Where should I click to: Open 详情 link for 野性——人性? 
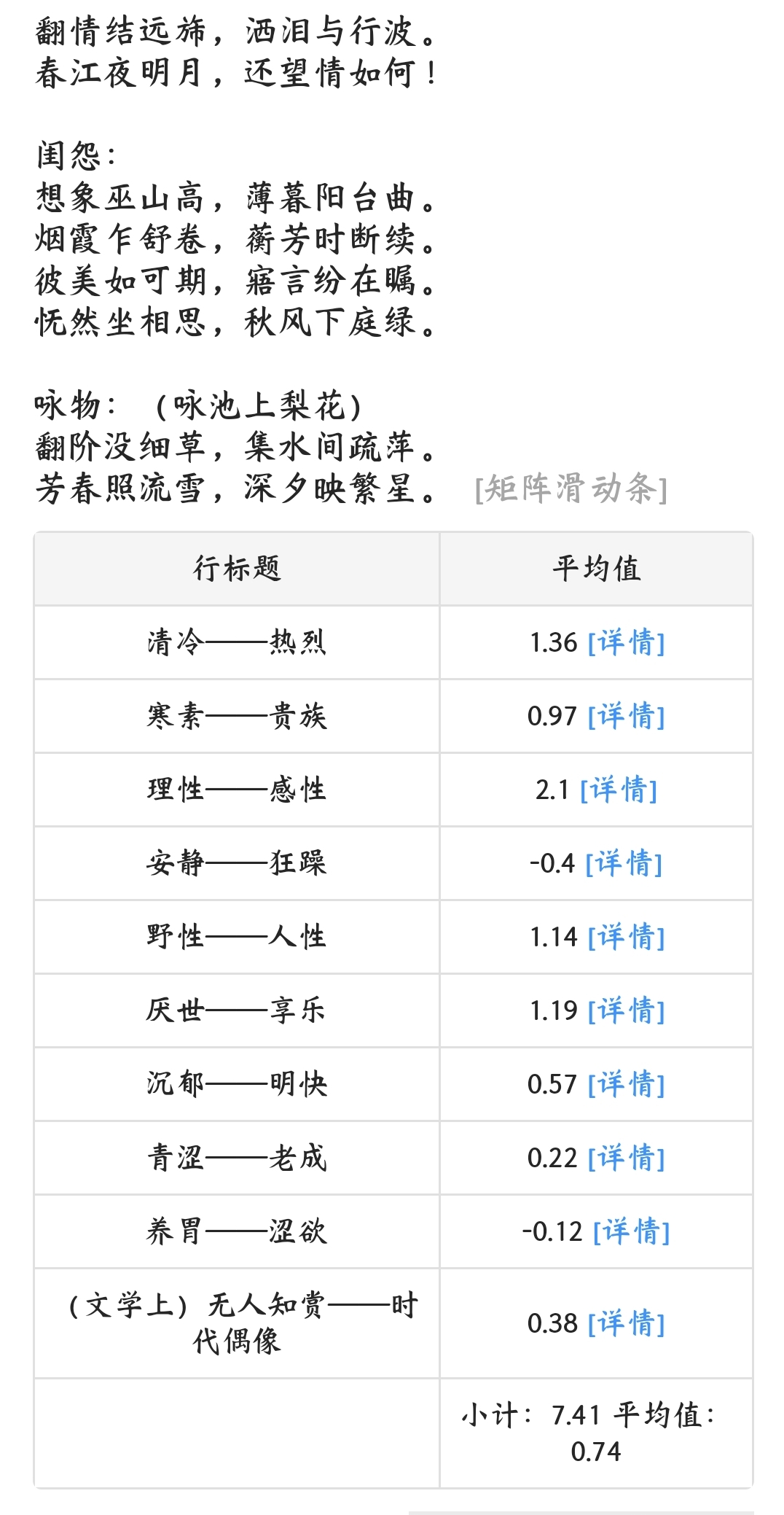click(x=627, y=938)
